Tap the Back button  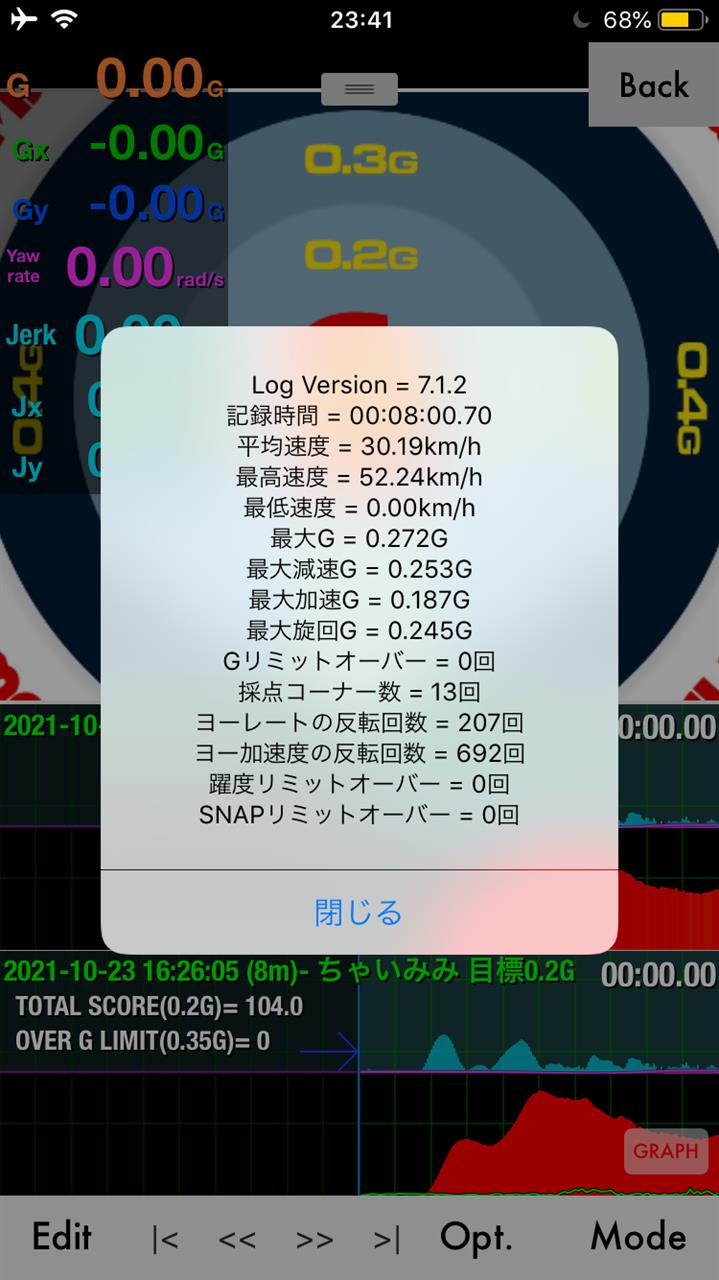[x=653, y=85]
